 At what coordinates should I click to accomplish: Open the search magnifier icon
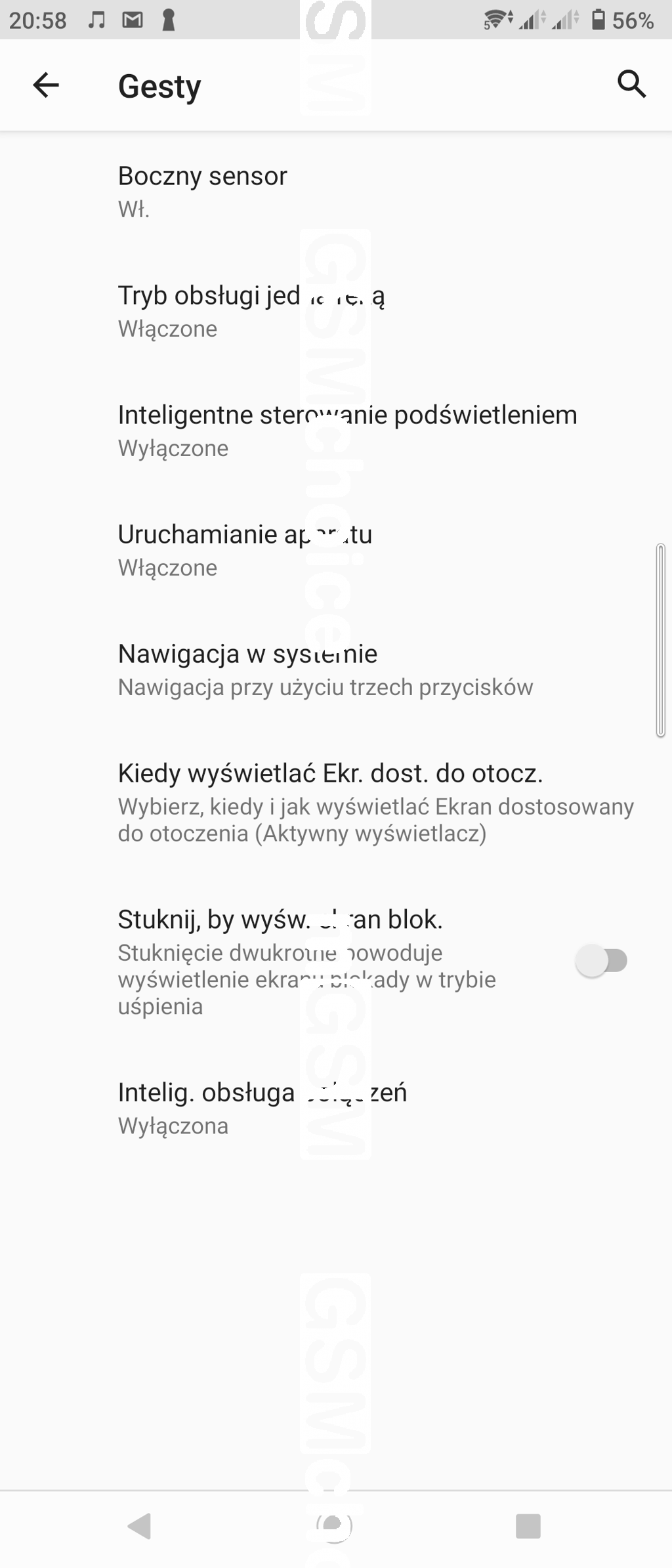coord(631,84)
